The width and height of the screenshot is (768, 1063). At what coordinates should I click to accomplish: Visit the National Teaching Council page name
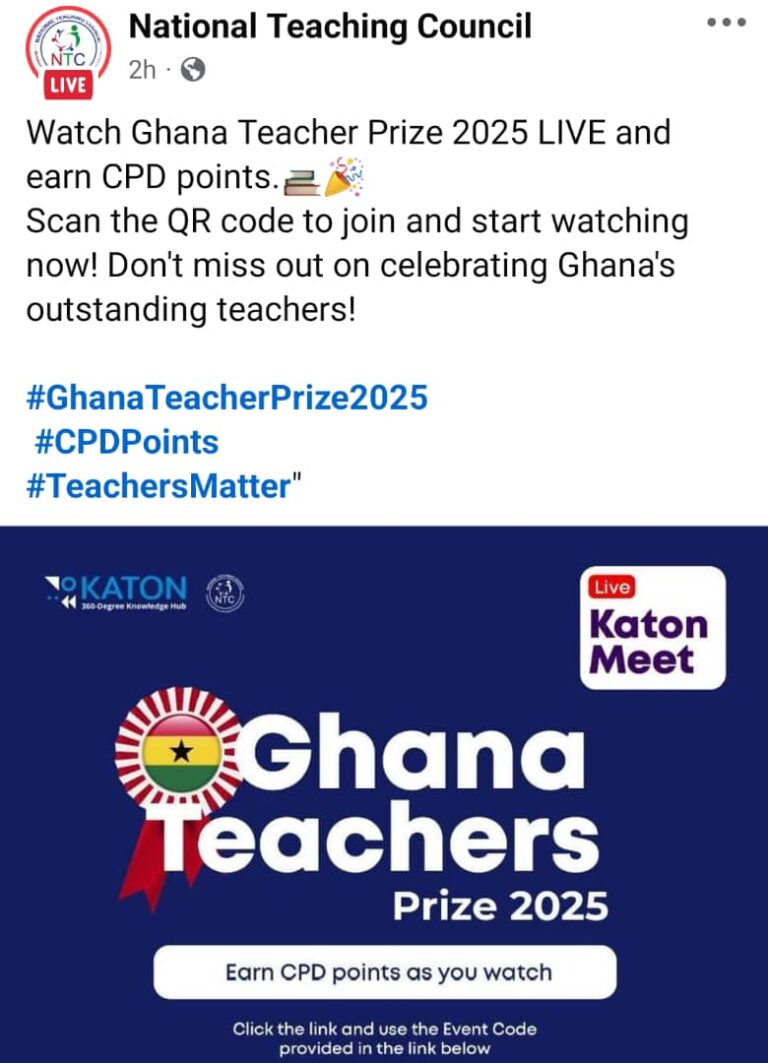pyautogui.click(x=330, y=26)
